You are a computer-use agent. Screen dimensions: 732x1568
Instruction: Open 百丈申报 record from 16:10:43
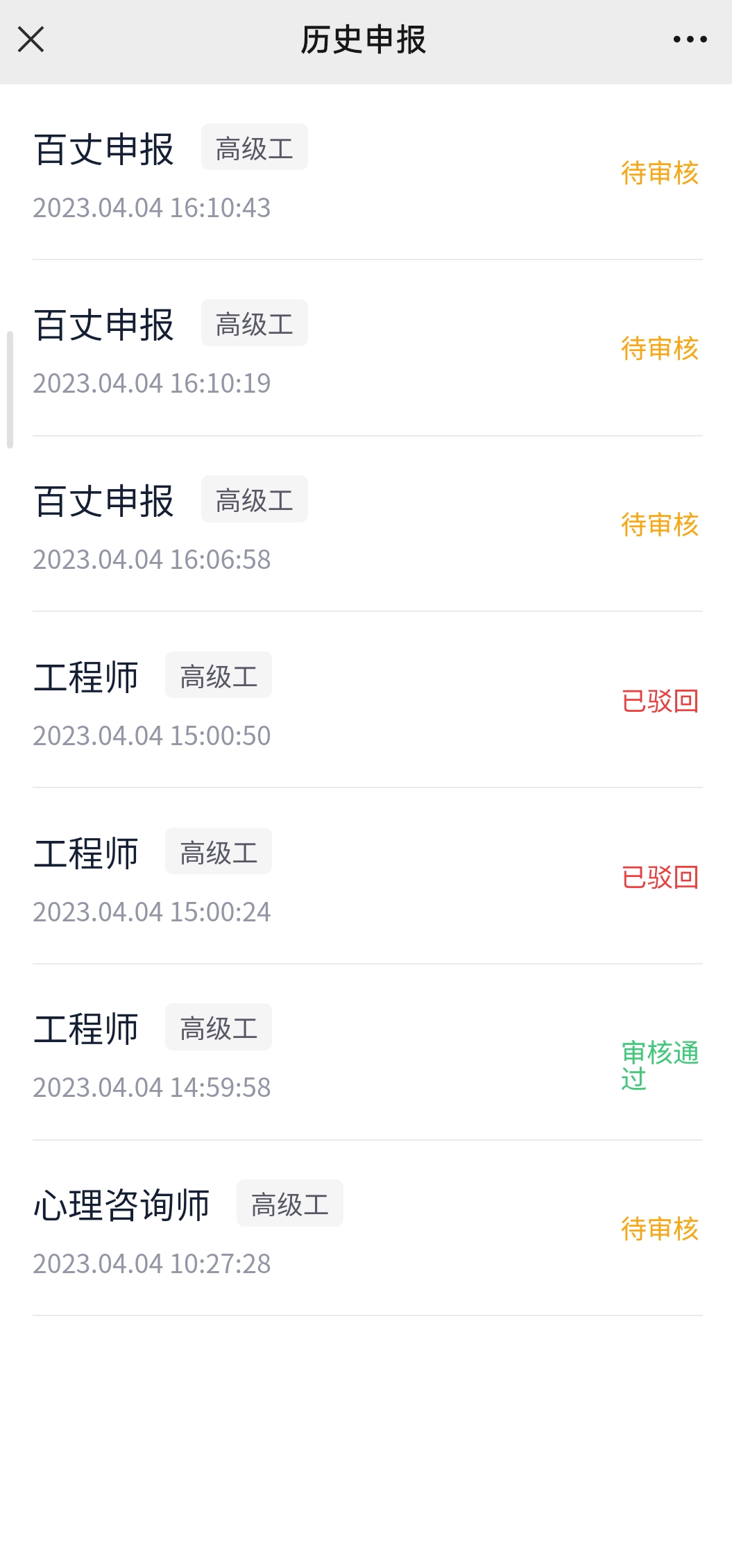pos(367,173)
